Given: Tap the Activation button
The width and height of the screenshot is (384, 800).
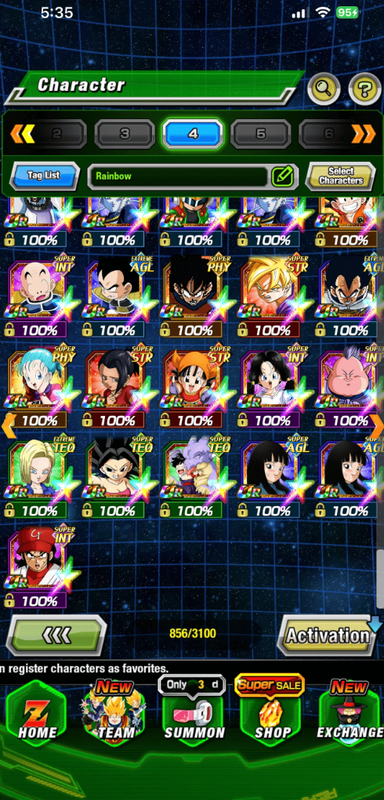Looking at the screenshot, I should pyautogui.click(x=328, y=635).
